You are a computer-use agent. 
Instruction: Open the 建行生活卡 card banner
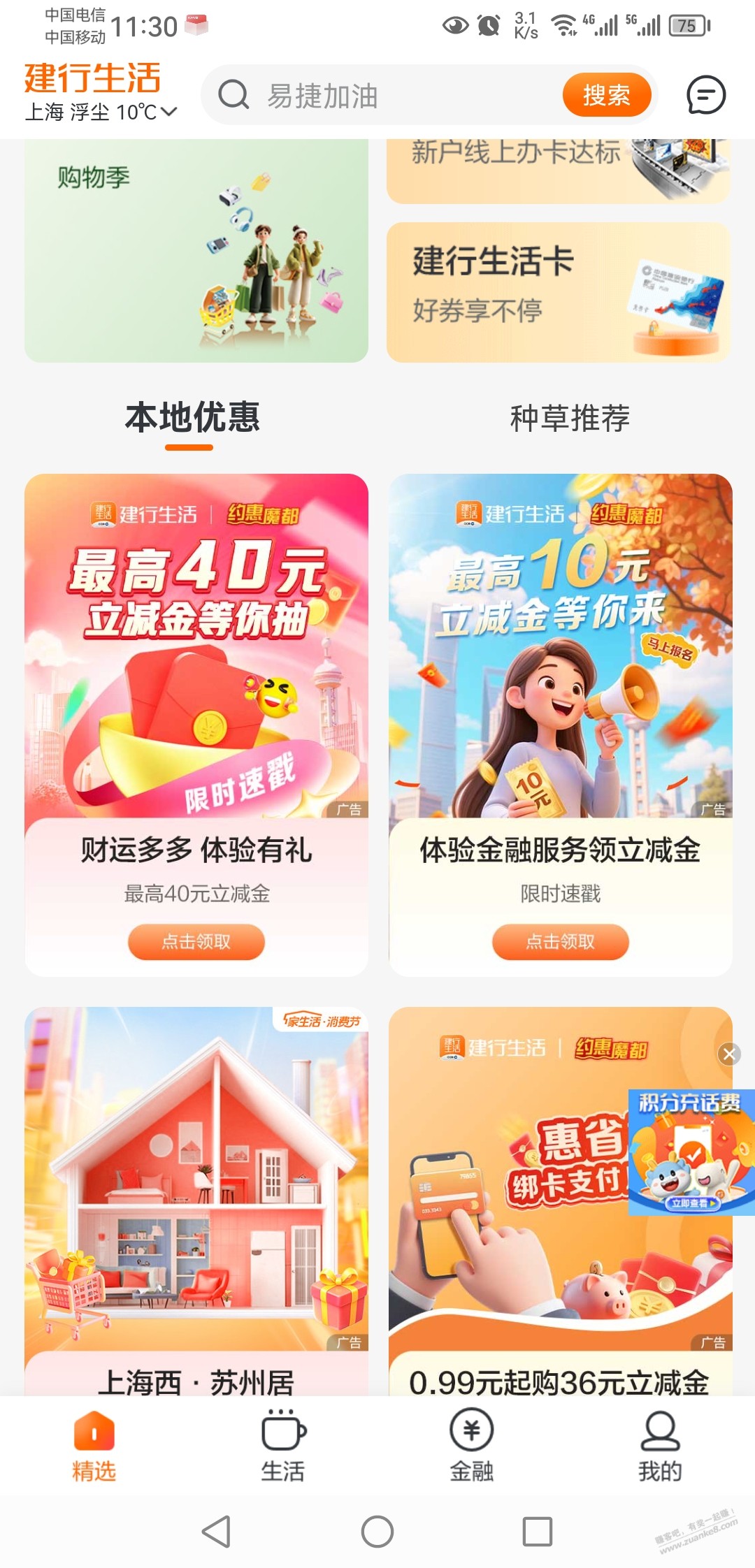[558, 292]
